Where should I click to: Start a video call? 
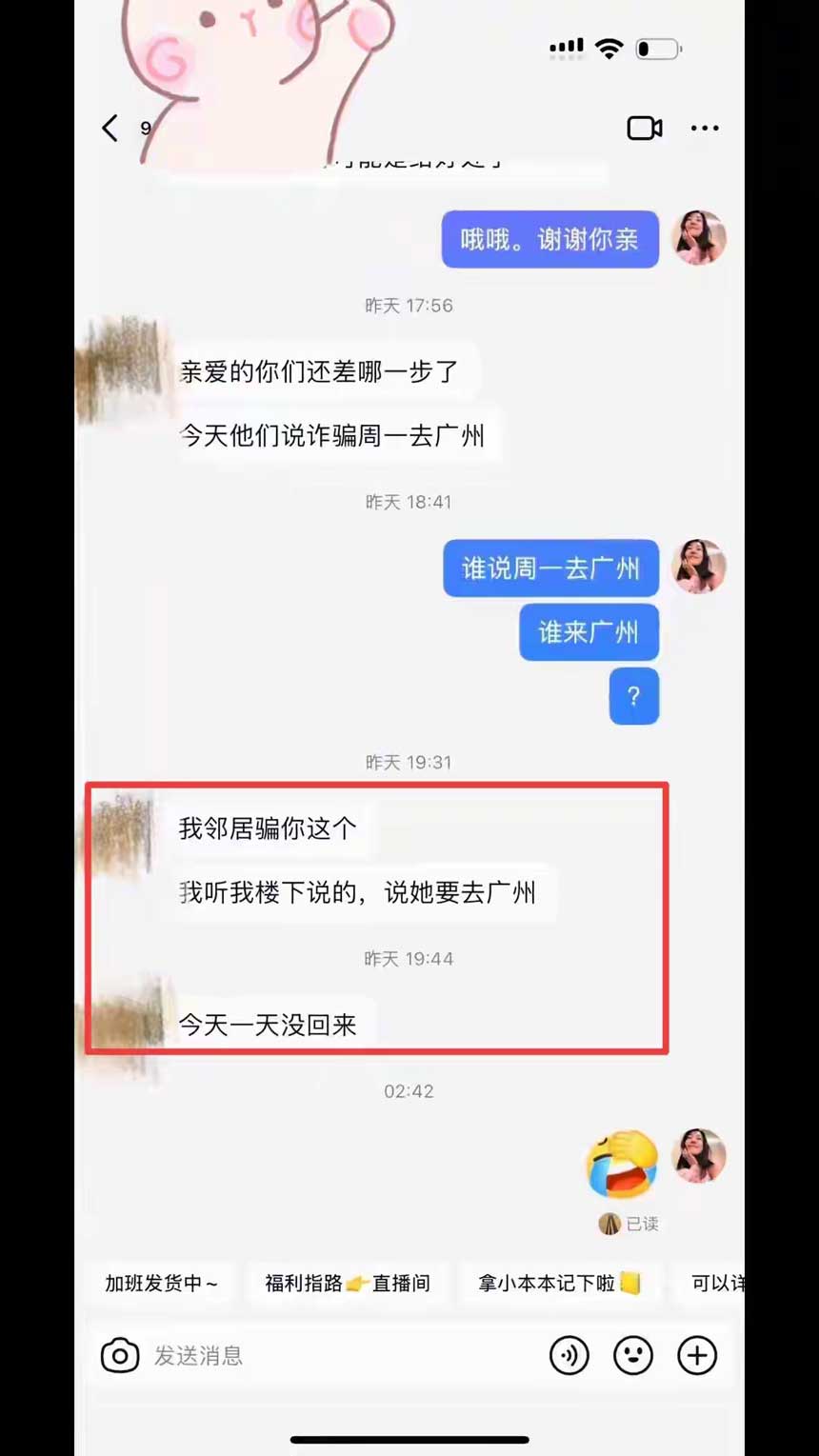pos(644,128)
